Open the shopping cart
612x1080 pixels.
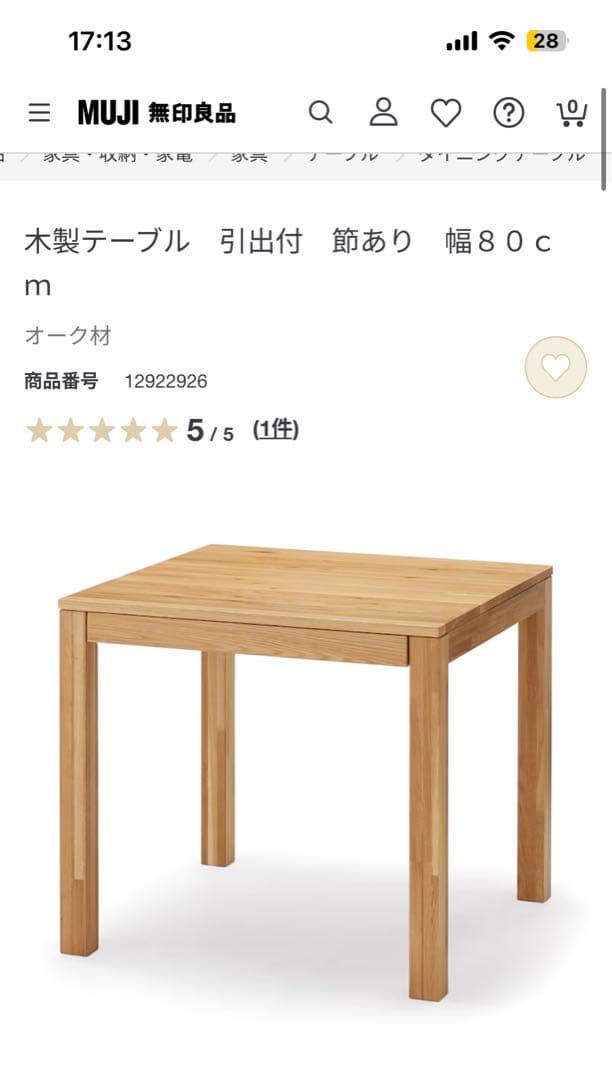pyautogui.click(x=571, y=113)
